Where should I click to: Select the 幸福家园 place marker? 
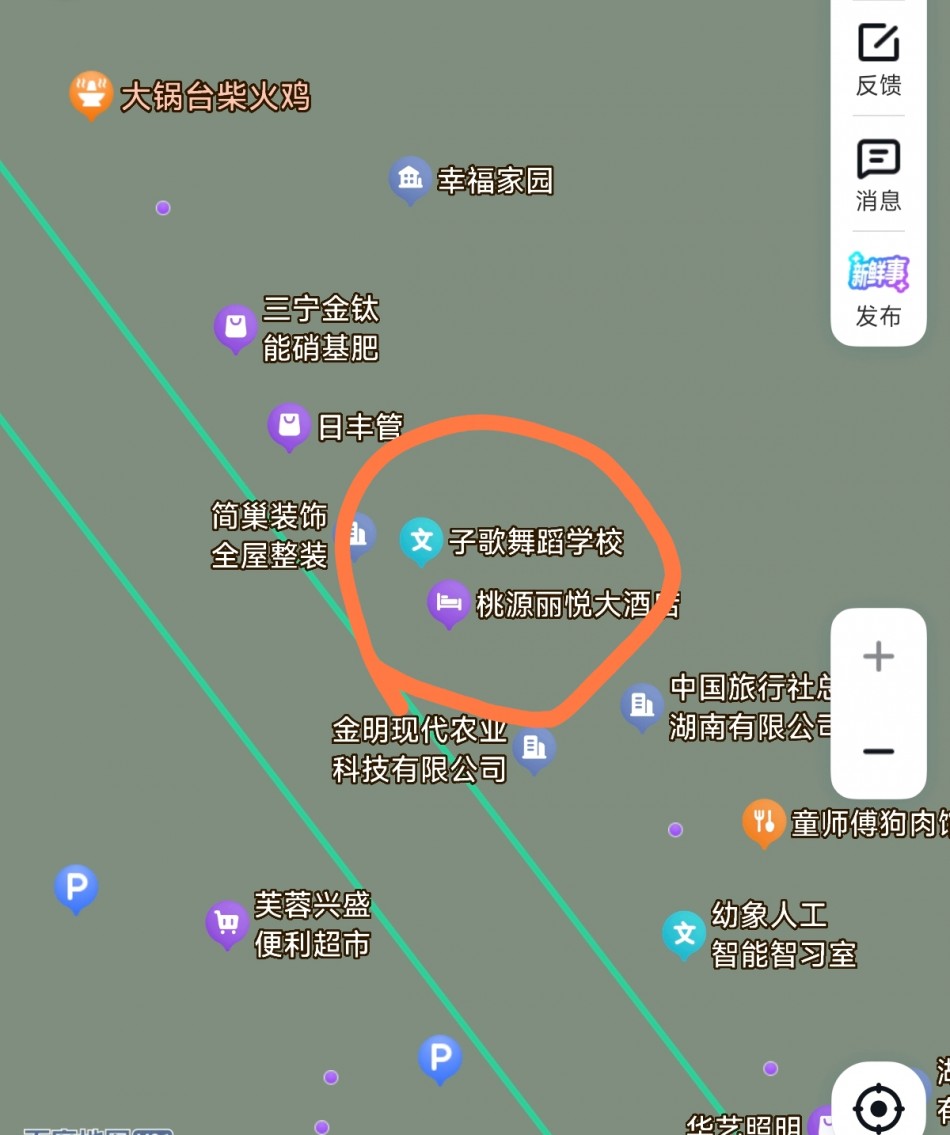tap(410, 179)
